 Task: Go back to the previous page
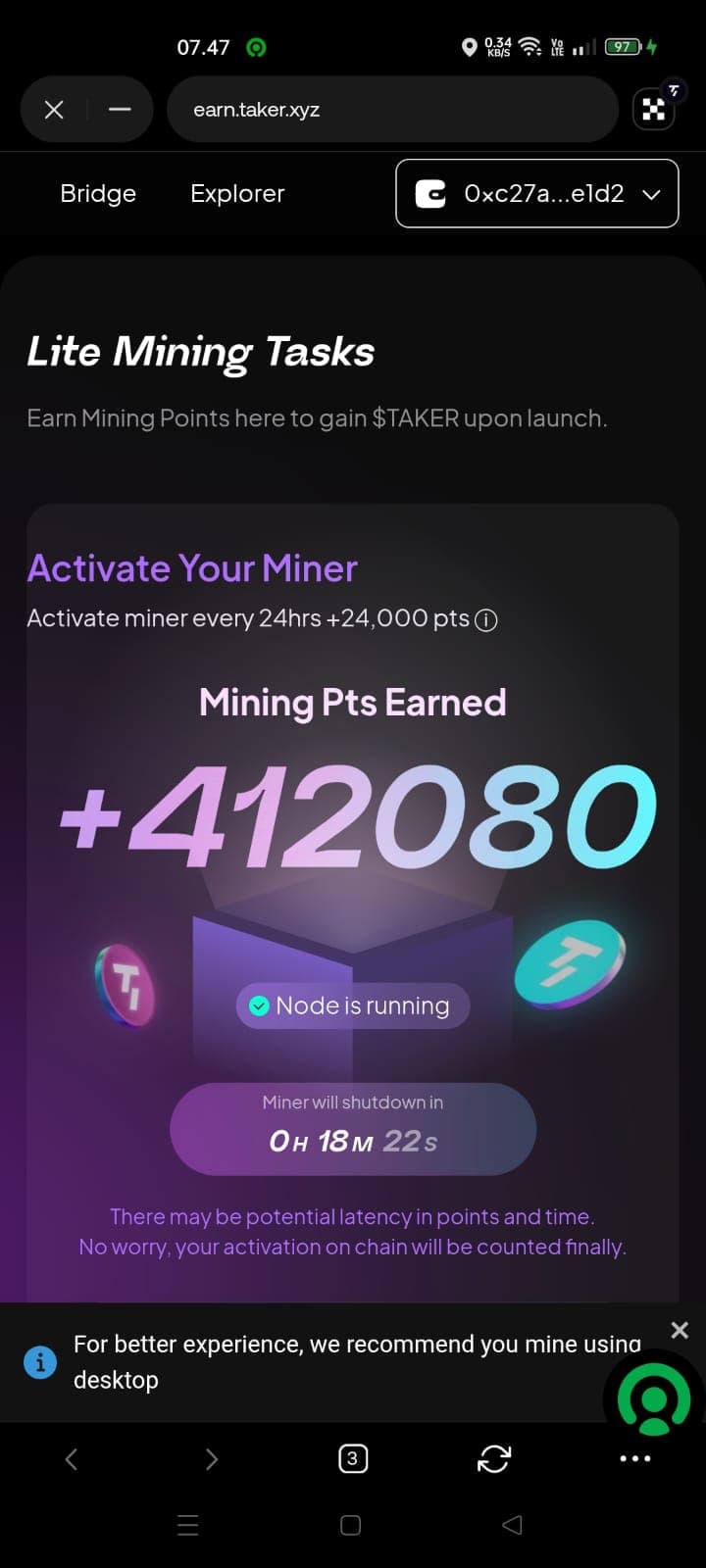coord(71,1459)
